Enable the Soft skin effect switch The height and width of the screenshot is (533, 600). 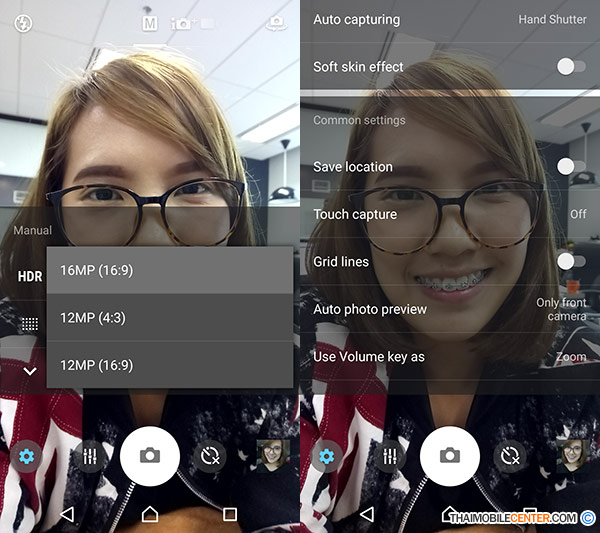570,67
